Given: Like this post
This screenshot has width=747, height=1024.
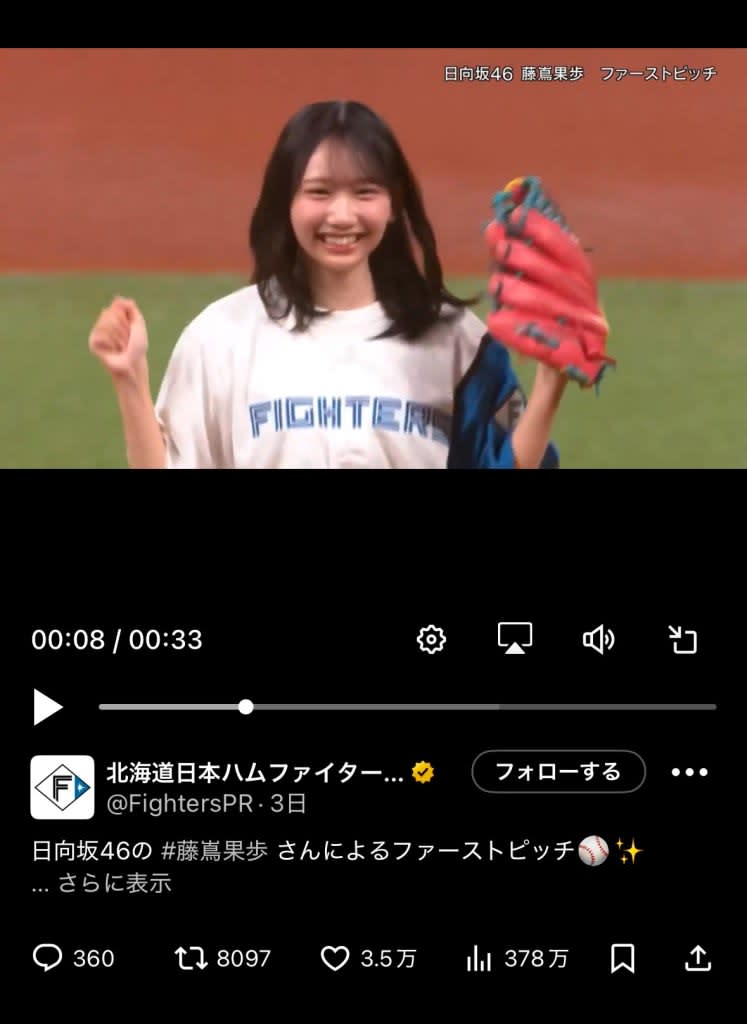Looking at the screenshot, I should (335, 958).
